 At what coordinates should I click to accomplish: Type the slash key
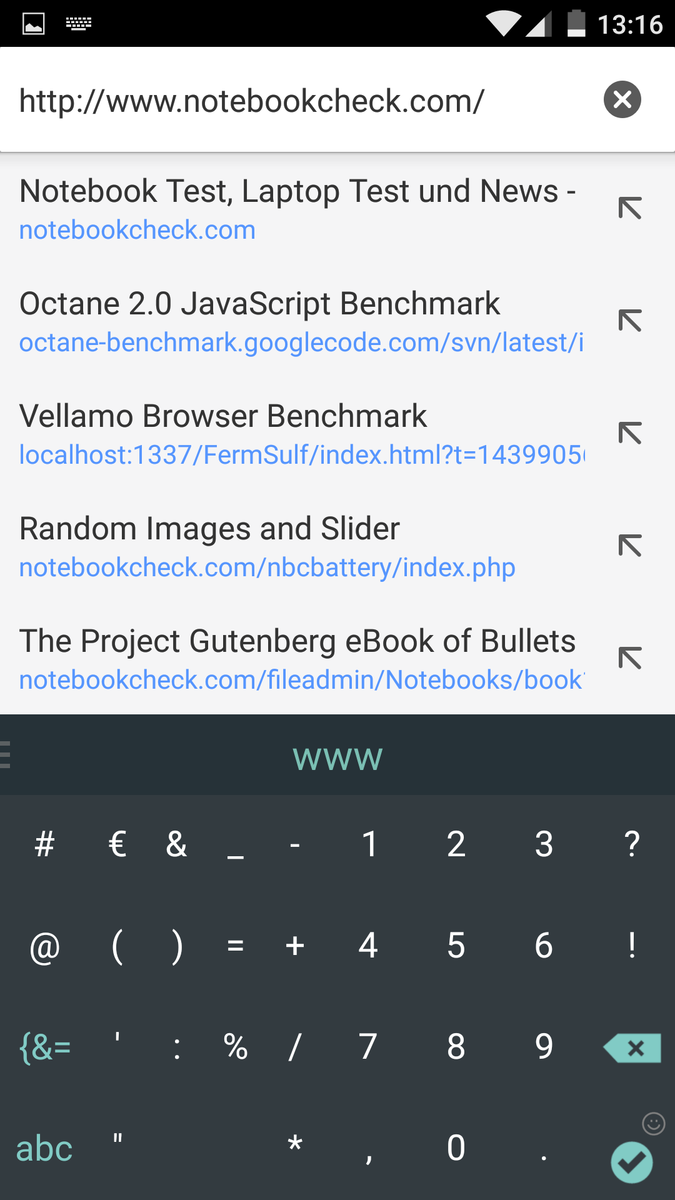(x=294, y=1047)
